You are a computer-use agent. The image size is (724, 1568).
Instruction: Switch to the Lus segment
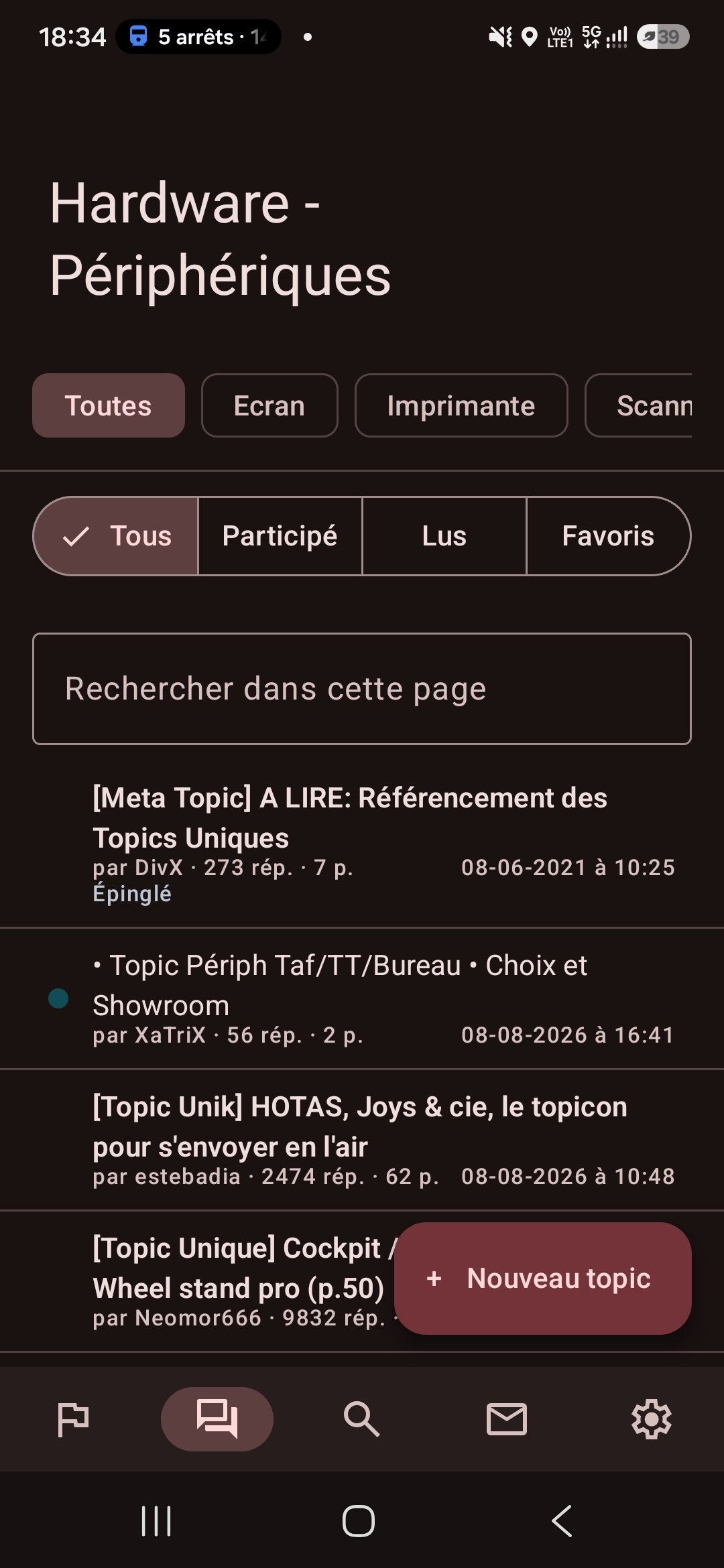tap(444, 536)
